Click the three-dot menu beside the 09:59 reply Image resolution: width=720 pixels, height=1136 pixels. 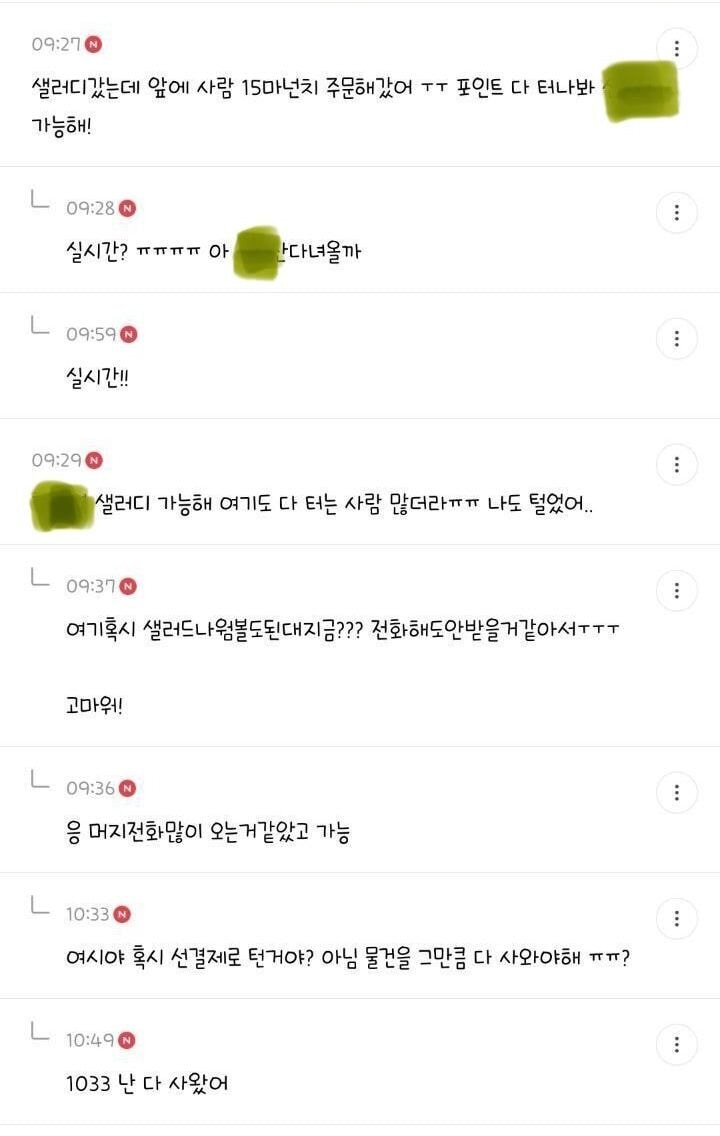click(679, 339)
